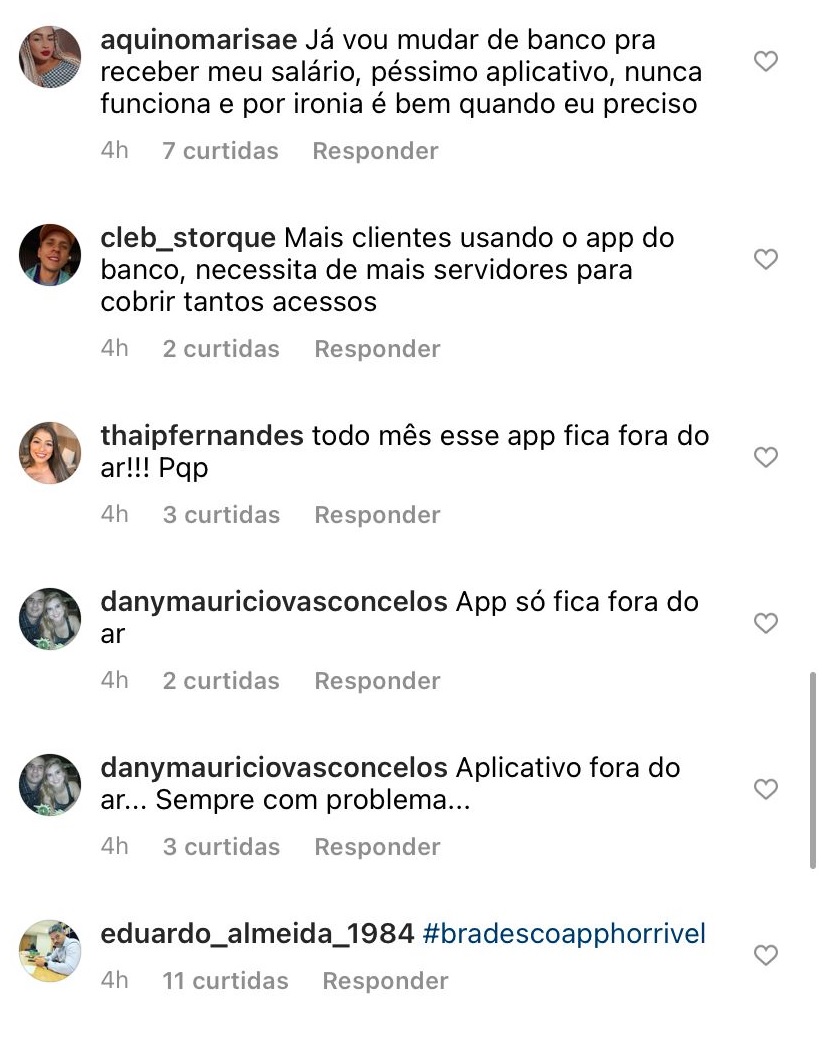Screen dimensions: 822x1041
Task: Like eduardo_almeida_1984's comment
Action: tap(765, 956)
